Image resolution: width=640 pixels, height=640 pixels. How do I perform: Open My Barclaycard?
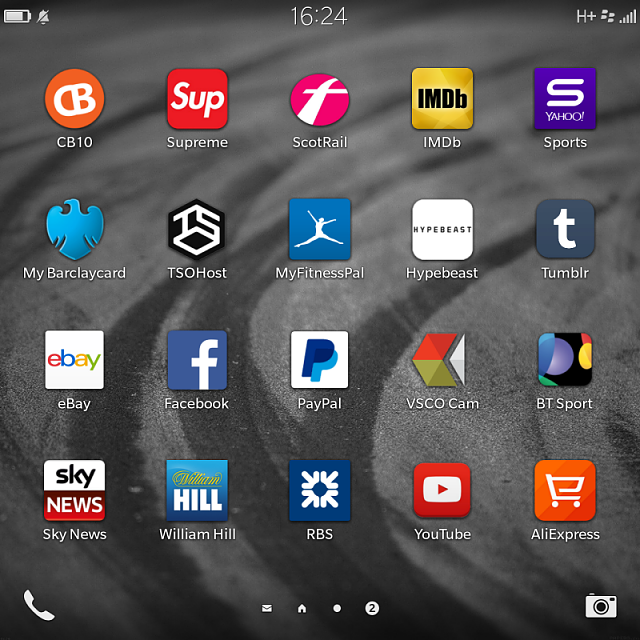point(74,229)
